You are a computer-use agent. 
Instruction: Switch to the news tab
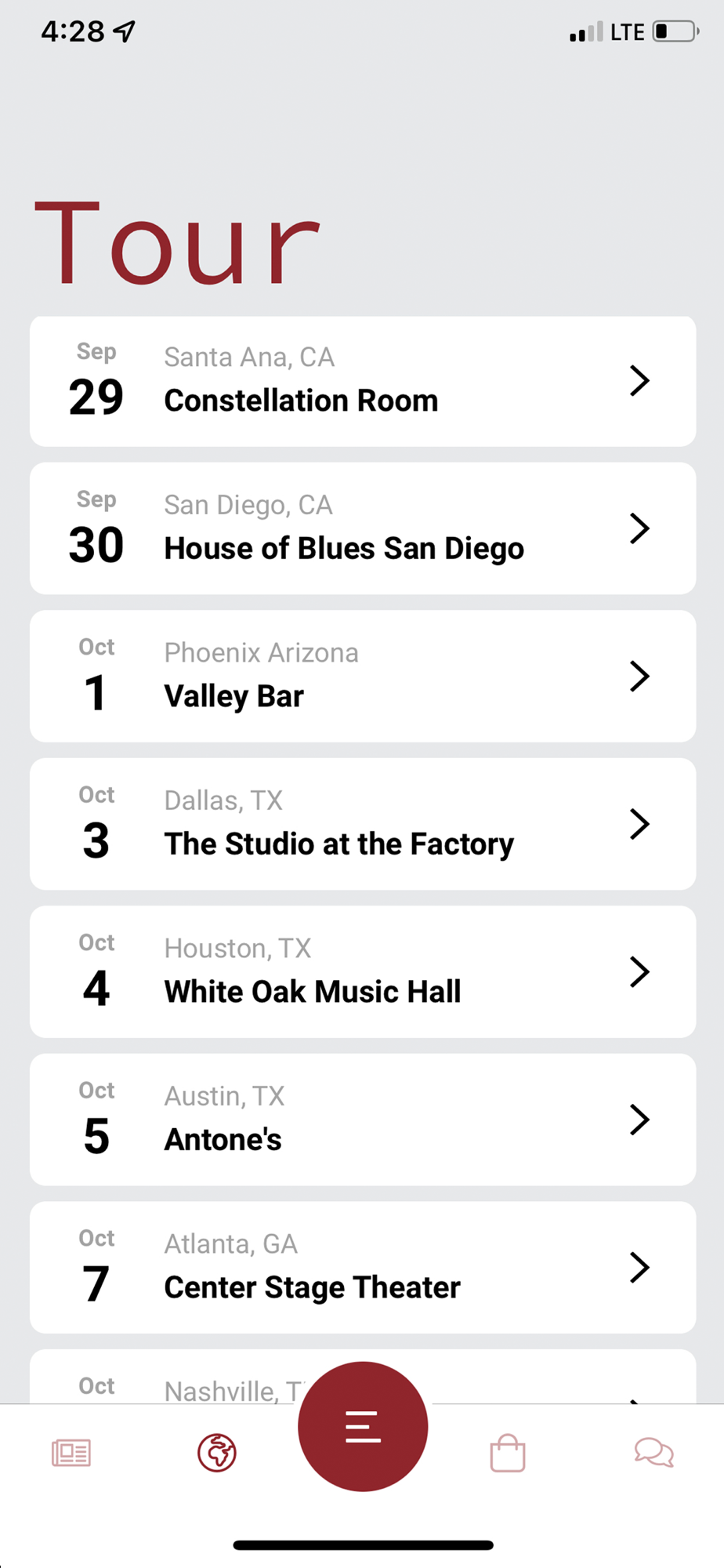[71, 1453]
